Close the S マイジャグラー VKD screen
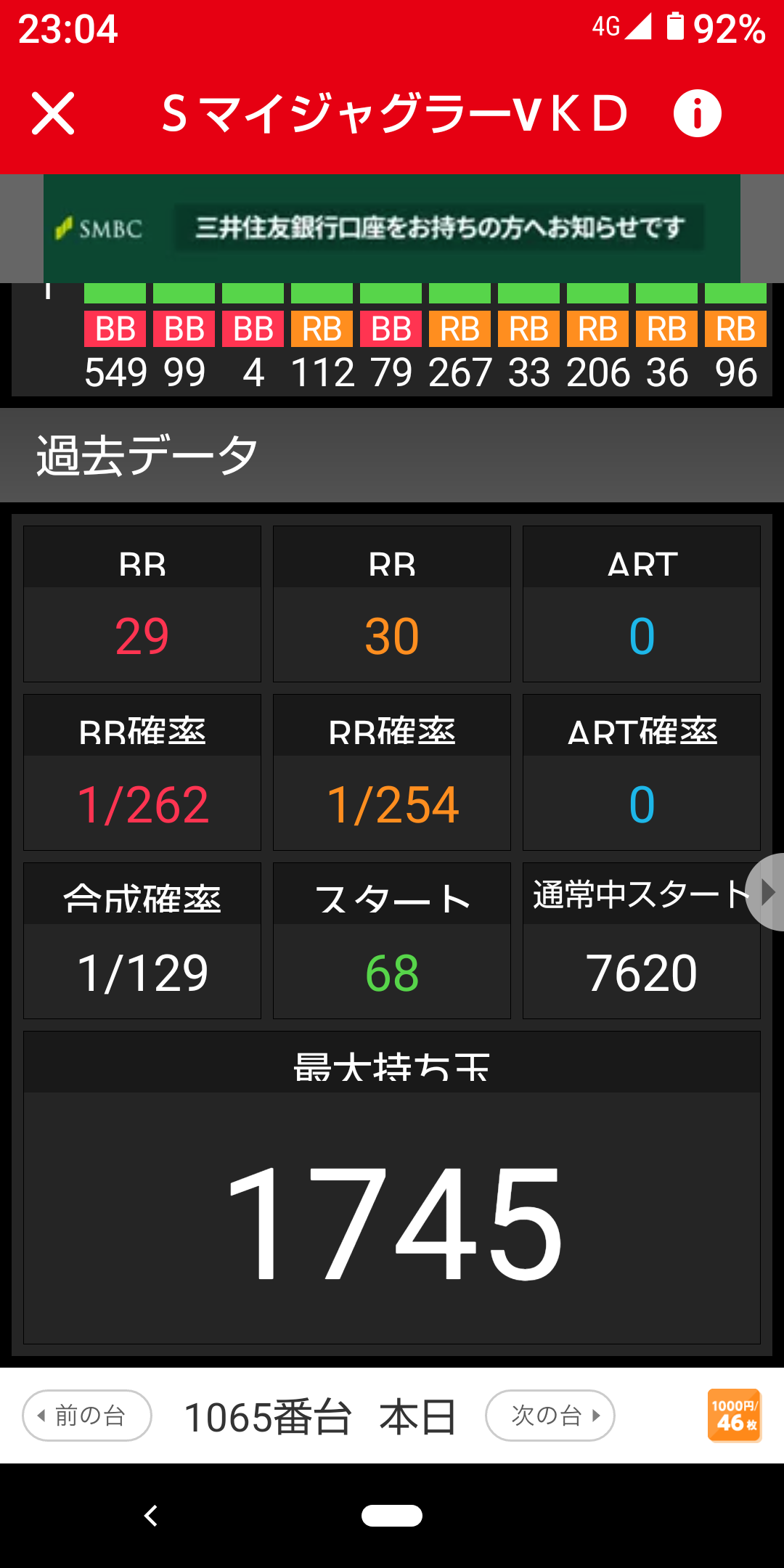The width and height of the screenshot is (784, 1568). tap(53, 113)
